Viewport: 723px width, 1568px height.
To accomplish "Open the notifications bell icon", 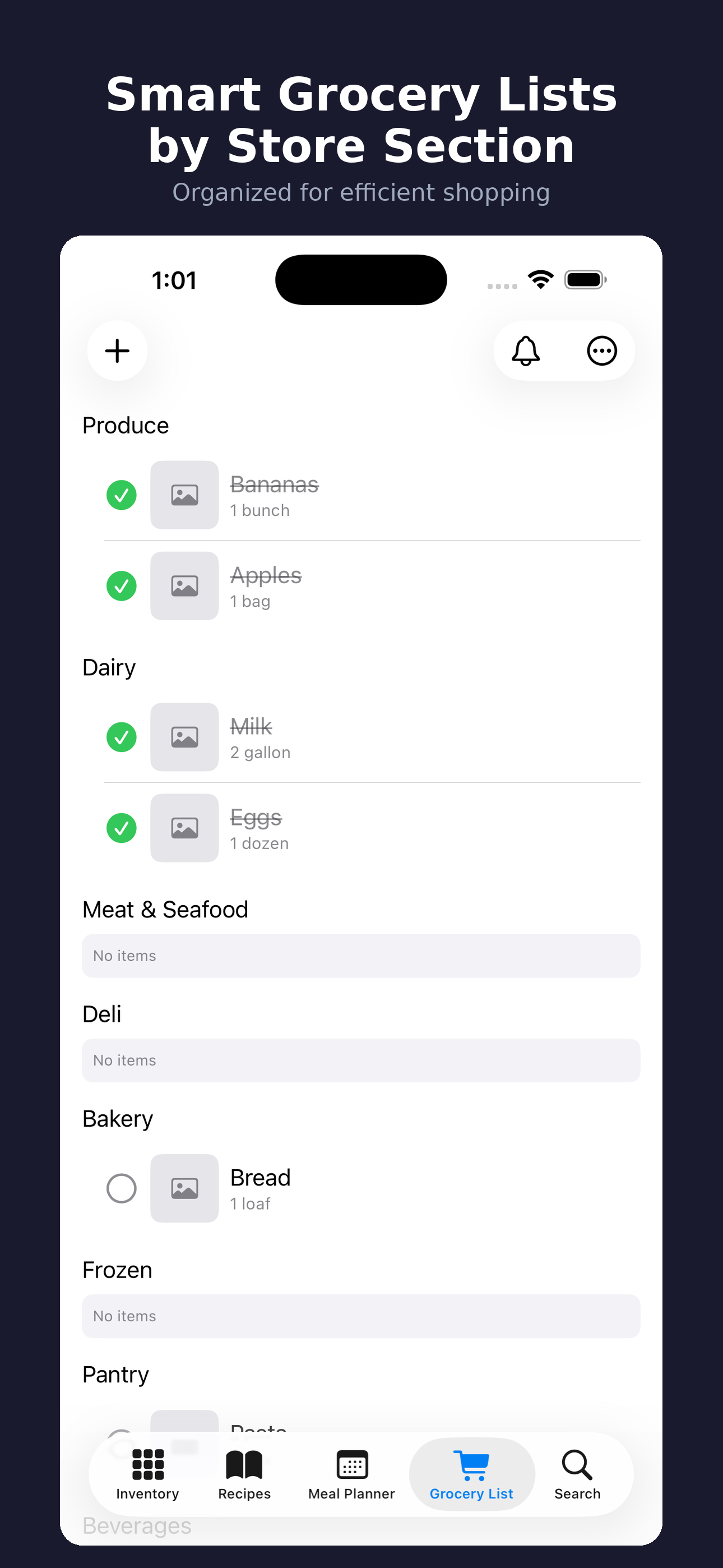I will (x=525, y=351).
